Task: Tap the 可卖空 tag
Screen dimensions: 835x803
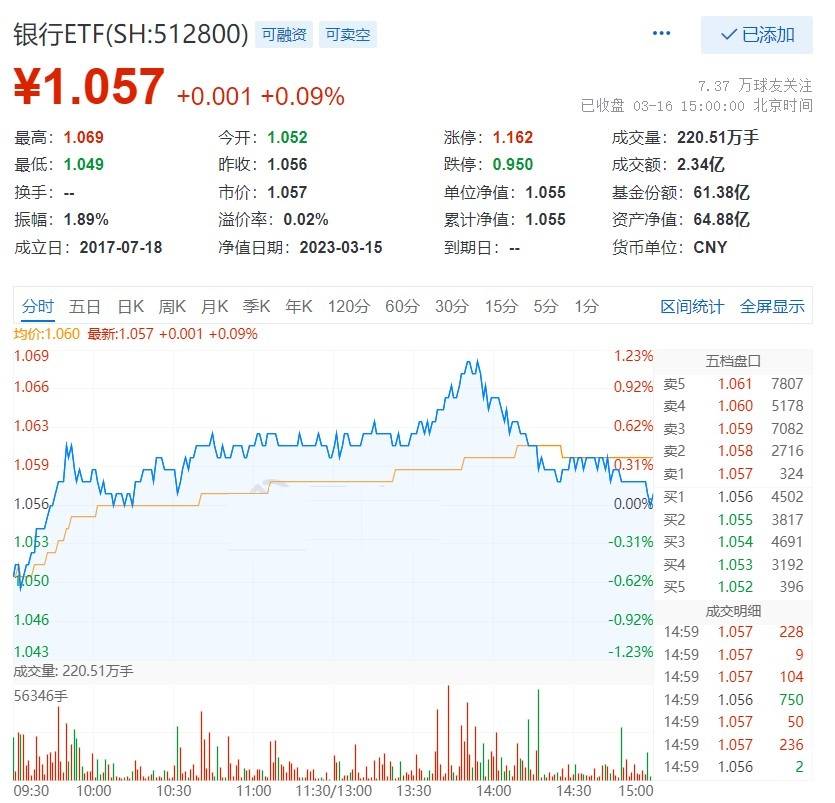Action: [x=348, y=35]
